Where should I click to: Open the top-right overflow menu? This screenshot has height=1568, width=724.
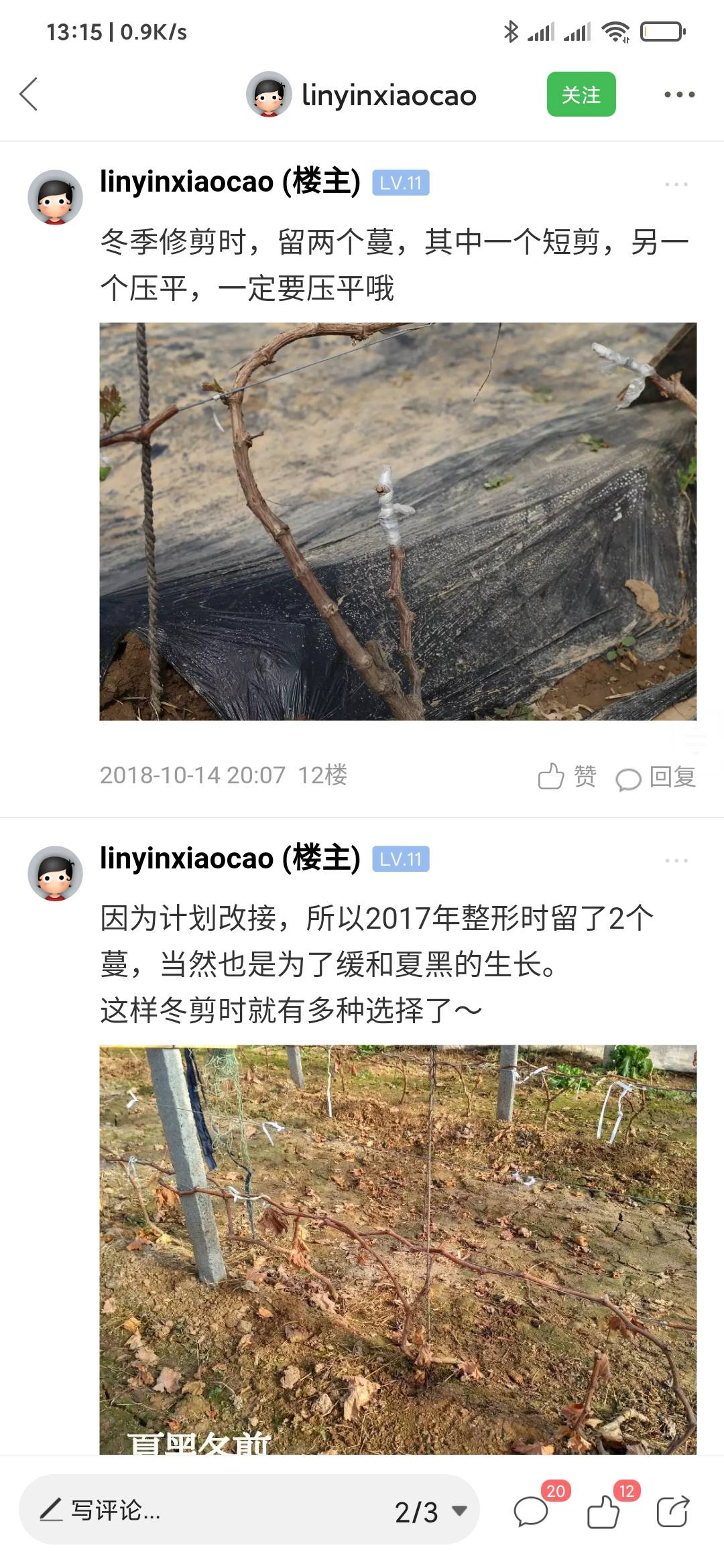[x=679, y=94]
